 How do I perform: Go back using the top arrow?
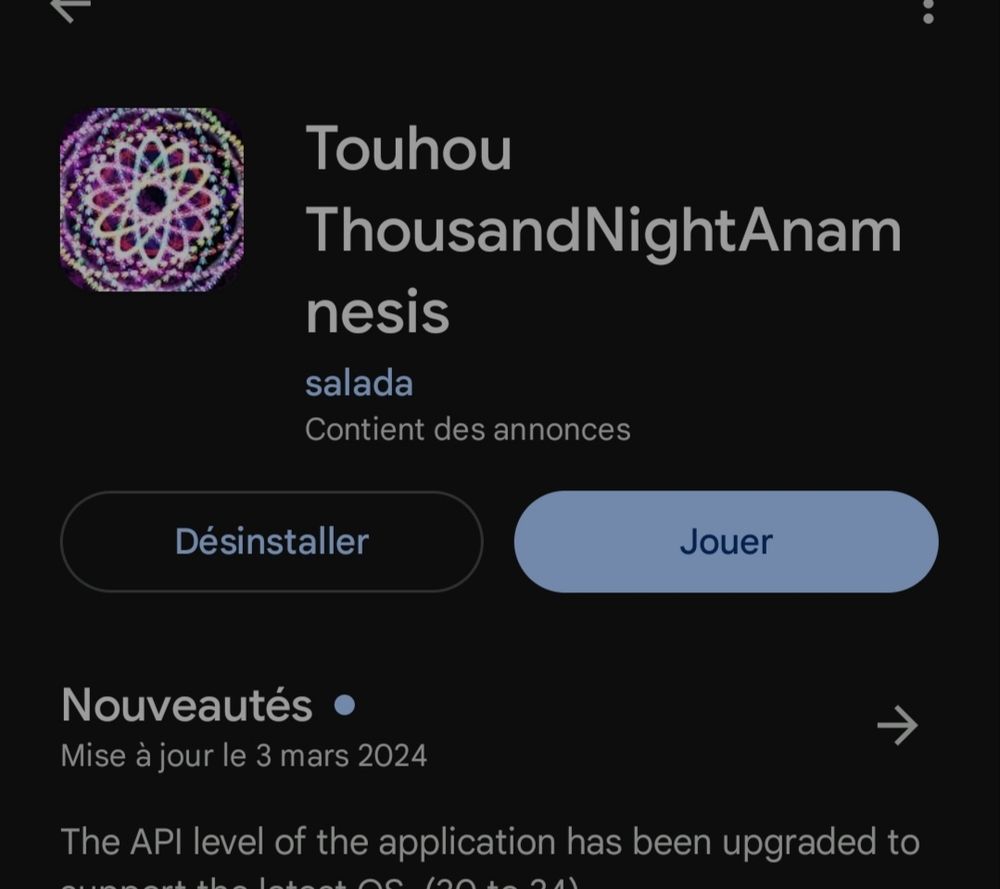(x=70, y=8)
